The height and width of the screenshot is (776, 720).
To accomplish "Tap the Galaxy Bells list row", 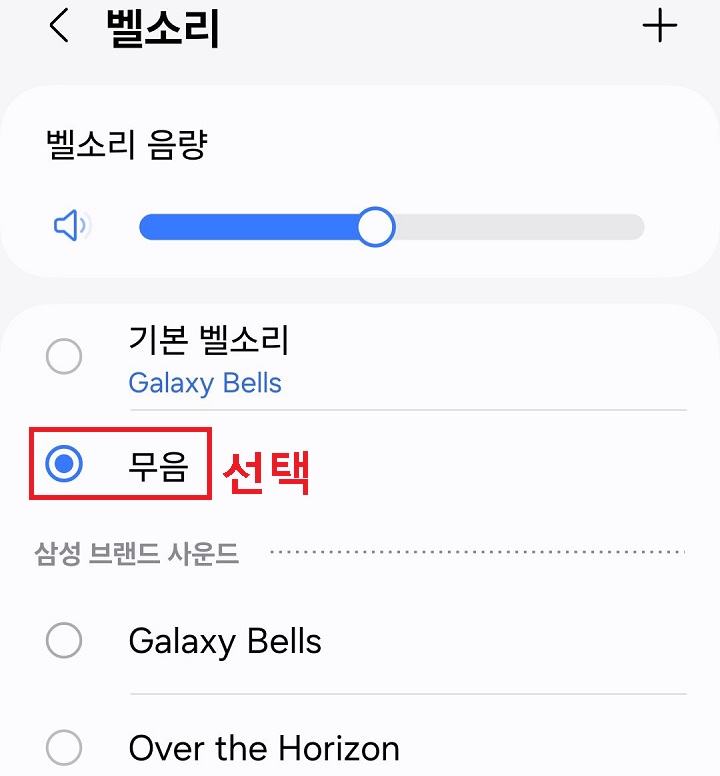I will point(225,641).
